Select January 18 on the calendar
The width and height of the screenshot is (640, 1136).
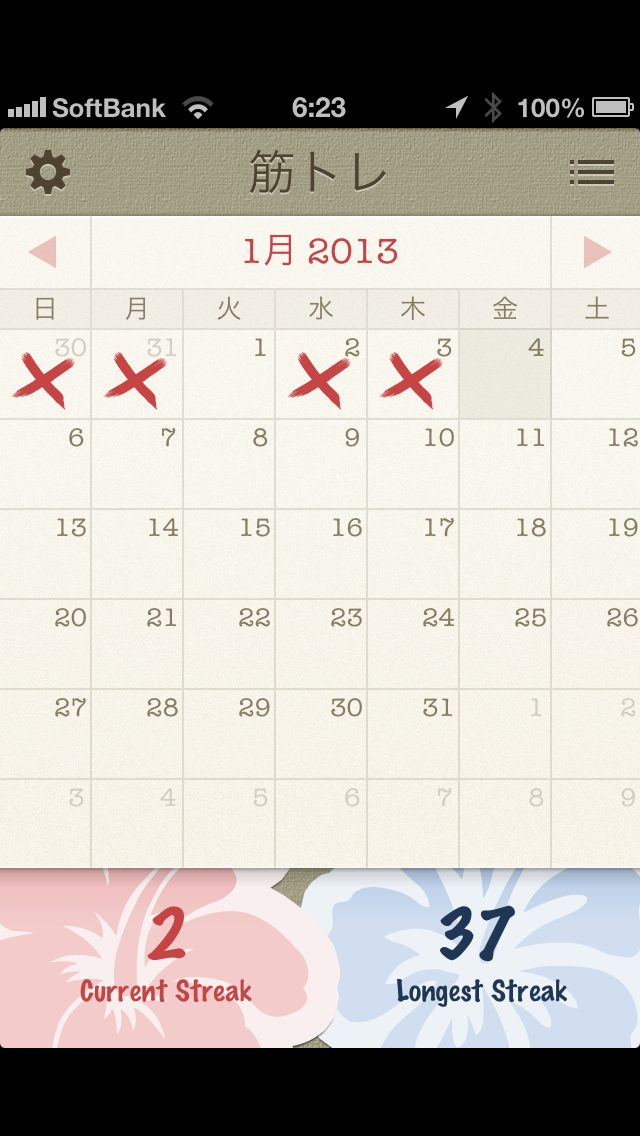pos(505,554)
